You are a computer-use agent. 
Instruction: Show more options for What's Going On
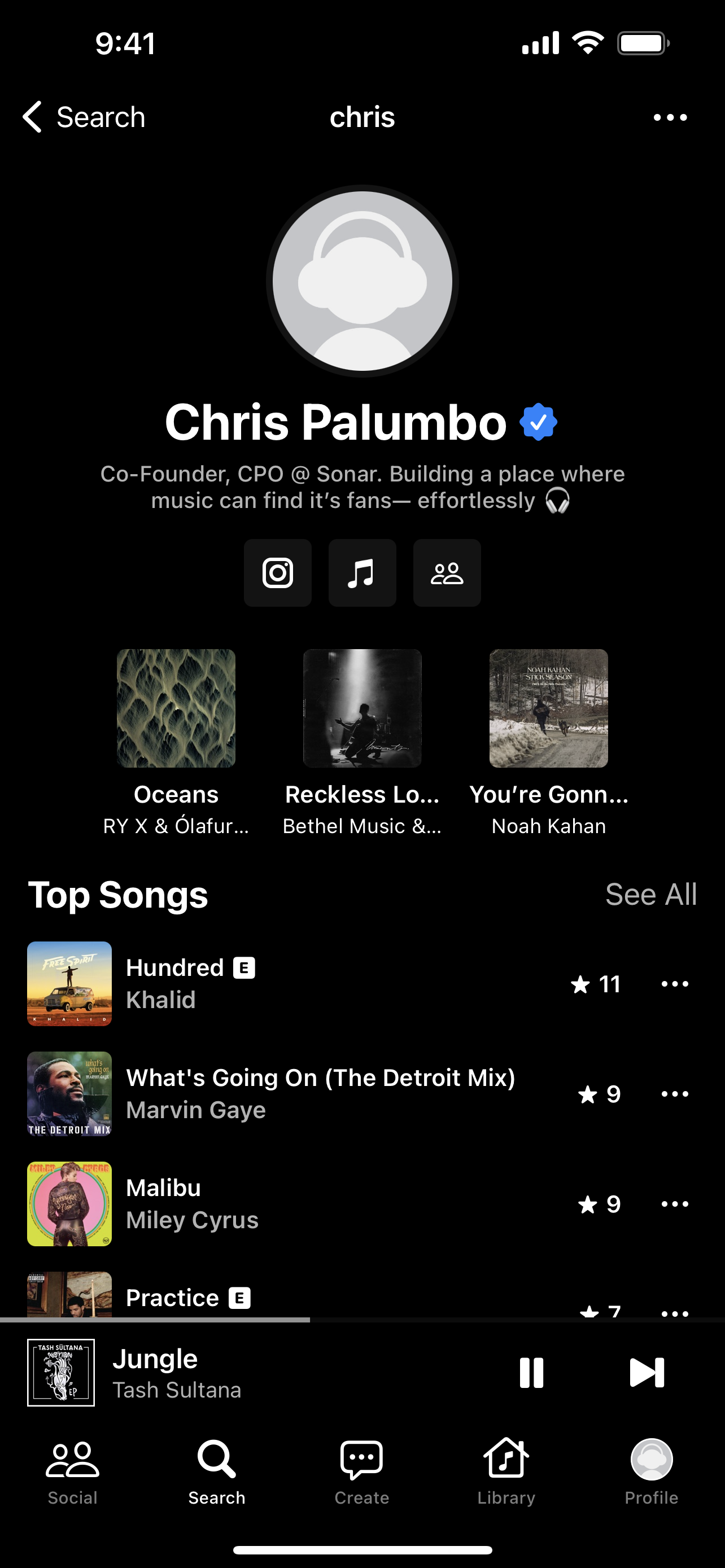(675, 1094)
